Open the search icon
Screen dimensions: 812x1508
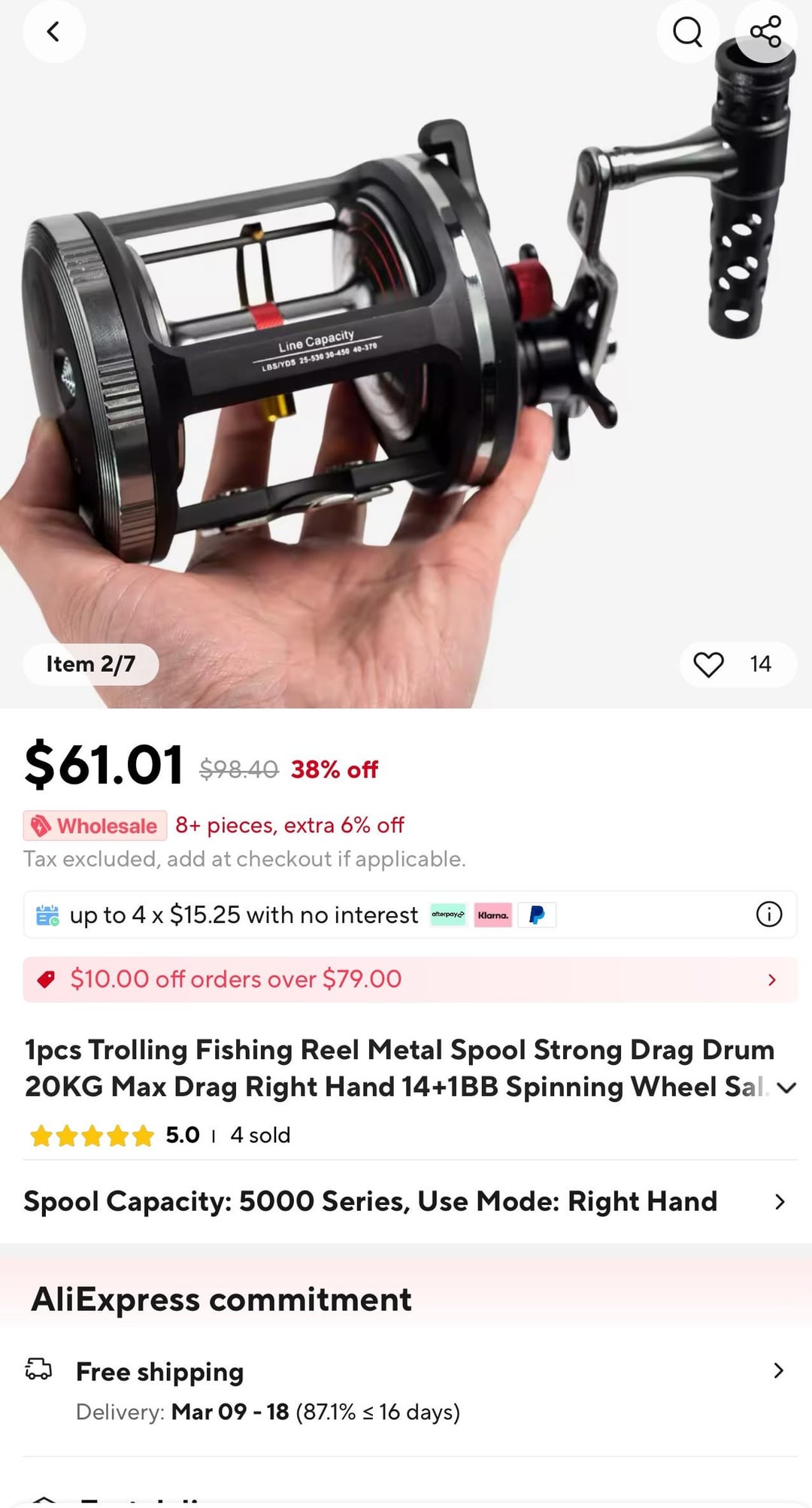pos(687,32)
